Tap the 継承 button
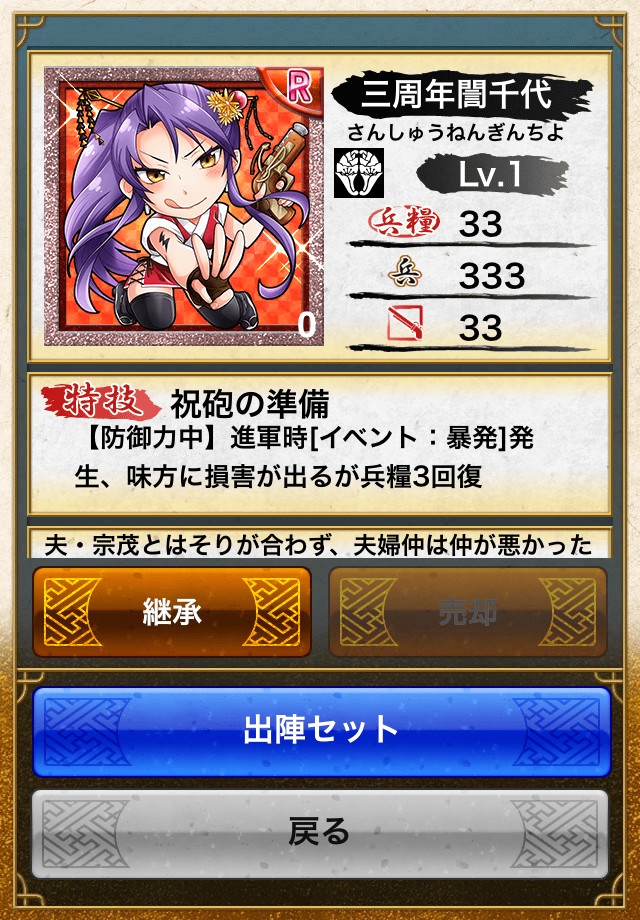 [x=171, y=612]
